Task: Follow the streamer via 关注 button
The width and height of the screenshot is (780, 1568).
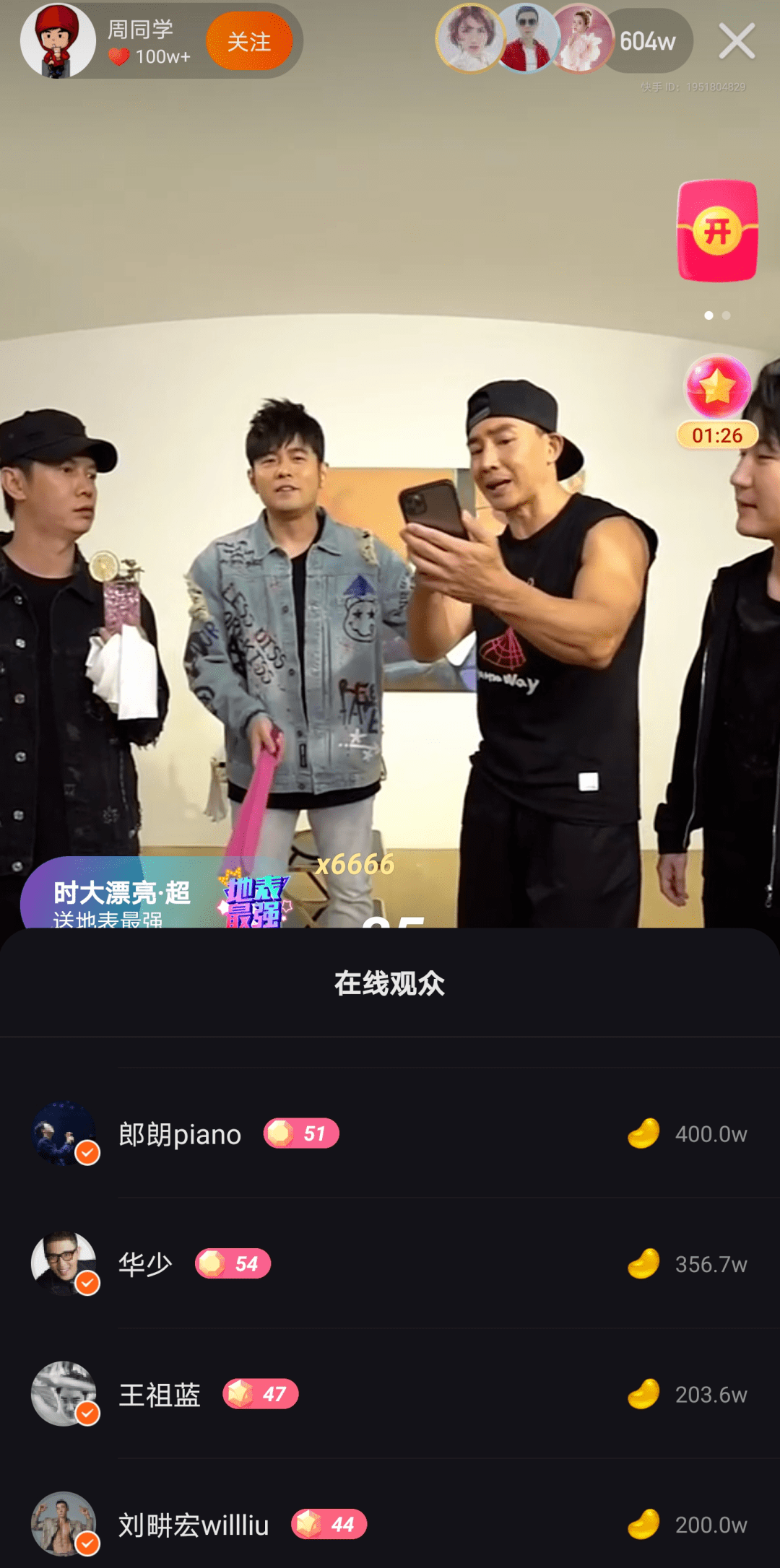Action: click(250, 43)
